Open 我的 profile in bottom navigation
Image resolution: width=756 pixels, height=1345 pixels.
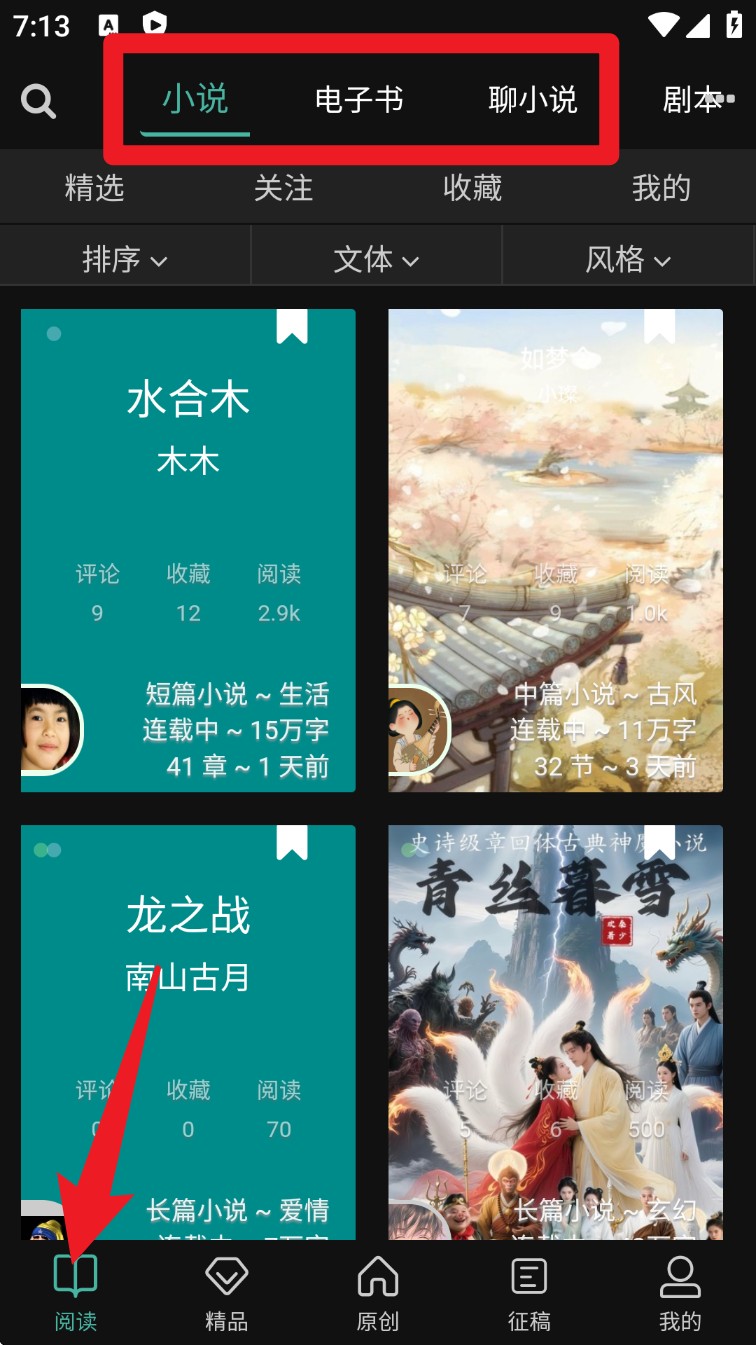coord(680,1294)
